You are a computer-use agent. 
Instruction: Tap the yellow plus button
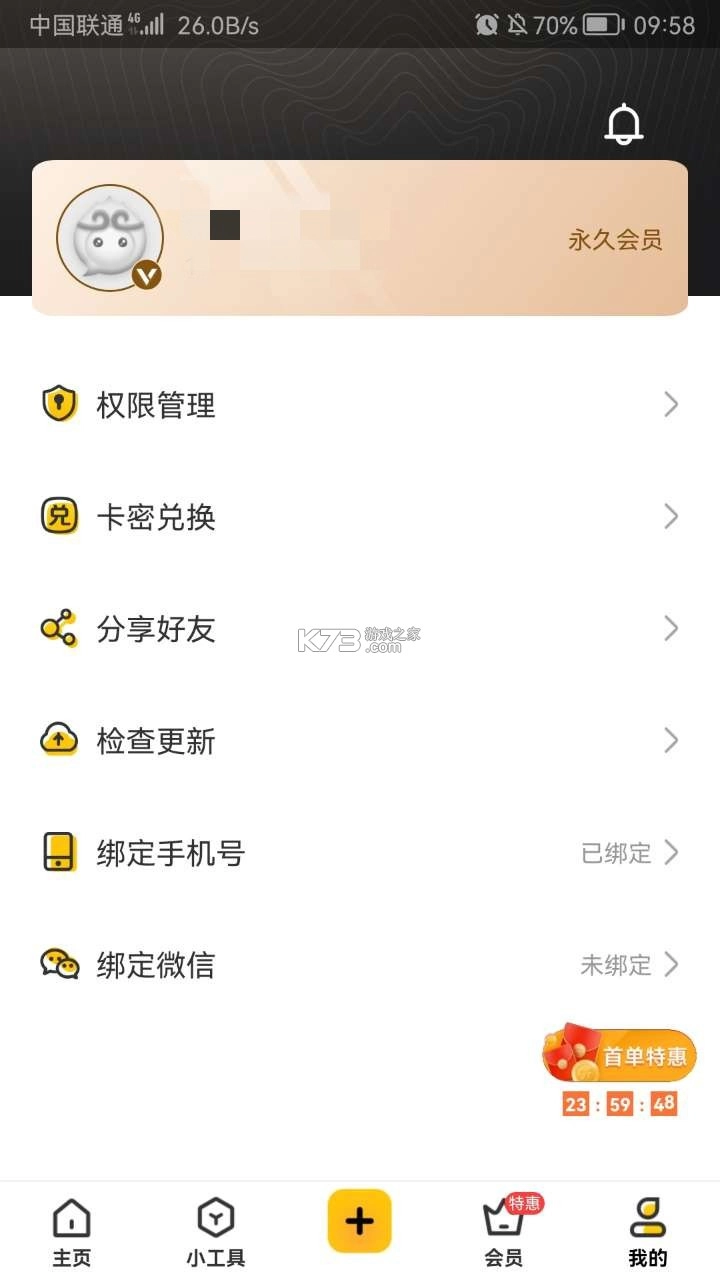coord(359,1221)
